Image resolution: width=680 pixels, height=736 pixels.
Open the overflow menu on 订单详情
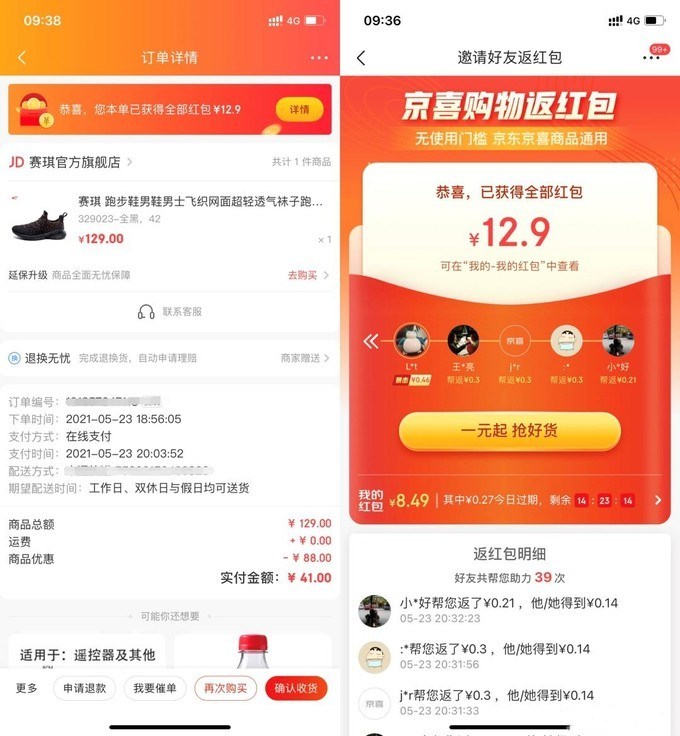pos(319,58)
